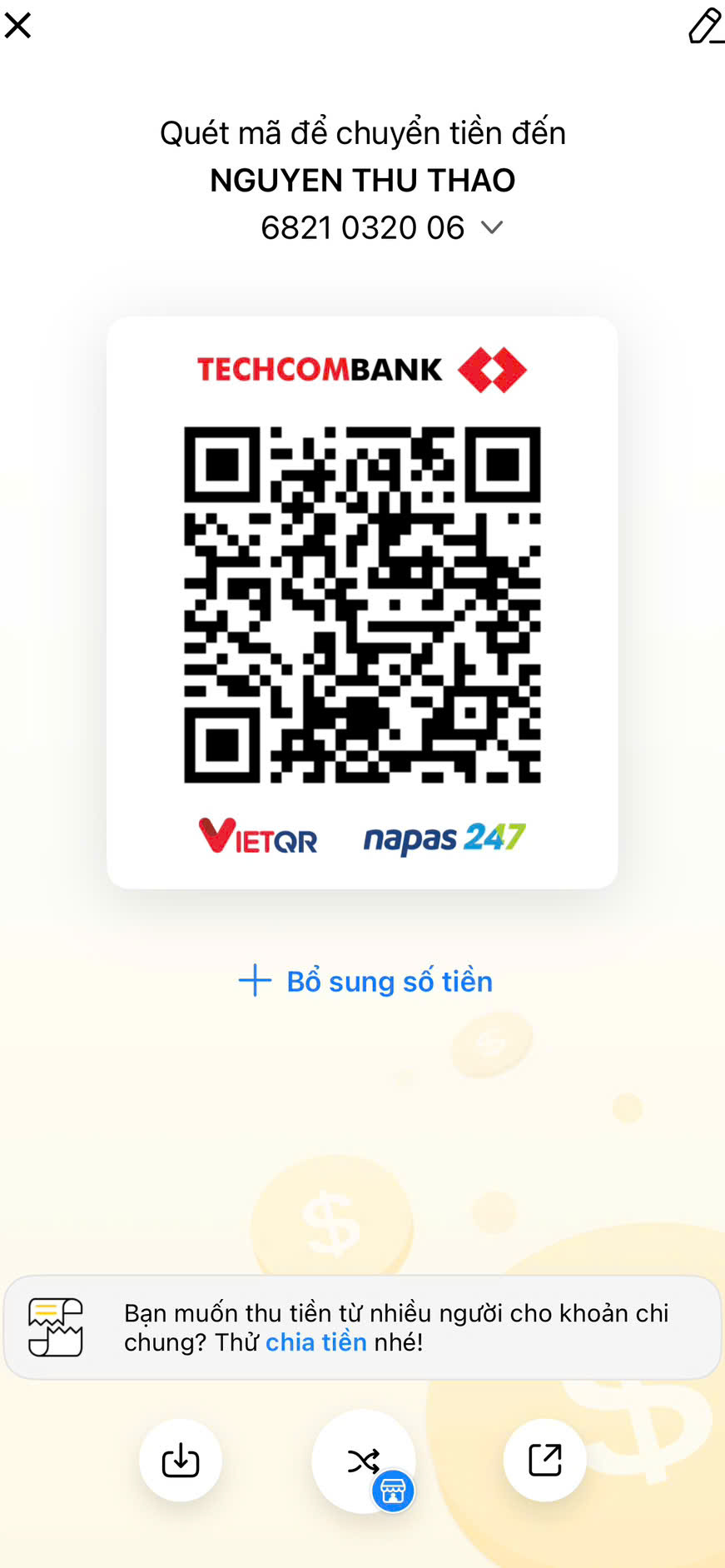This screenshot has width=725, height=1568.
Task: Open the chia tiền link
Action: point(315,1342)
